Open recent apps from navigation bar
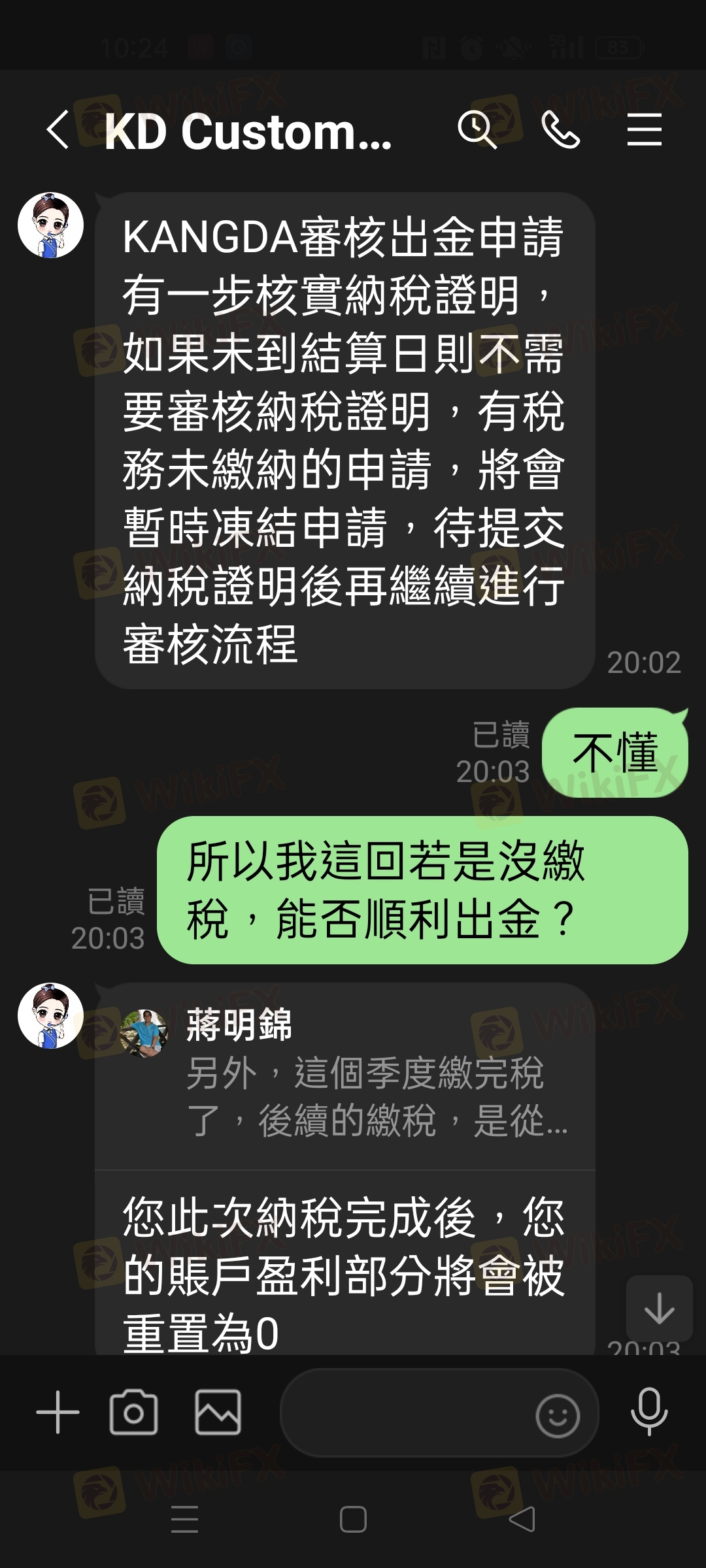Image resolution: width=706 pixels, height=1568 pixels. 184,1518
